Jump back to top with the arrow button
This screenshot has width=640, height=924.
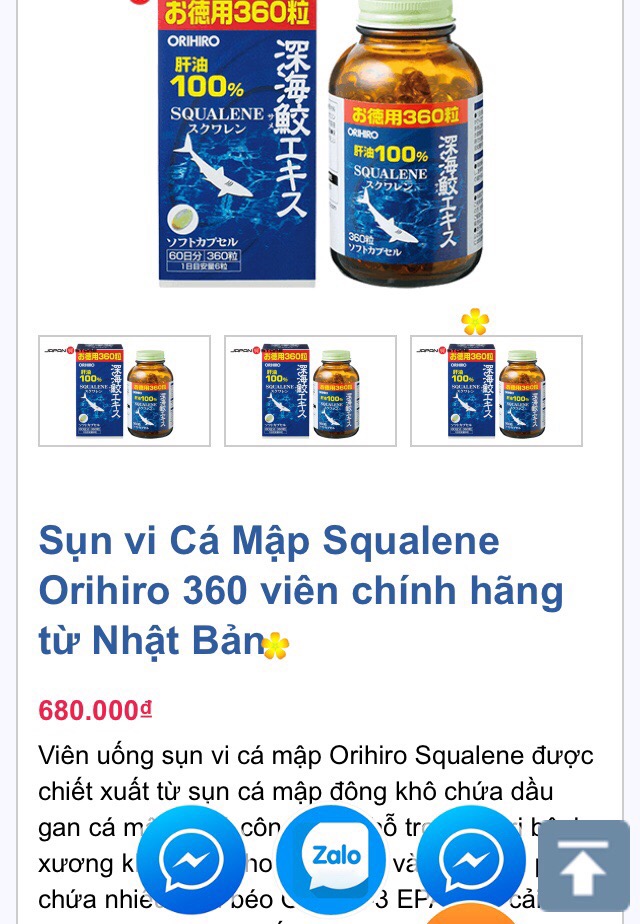pos(584,865)
